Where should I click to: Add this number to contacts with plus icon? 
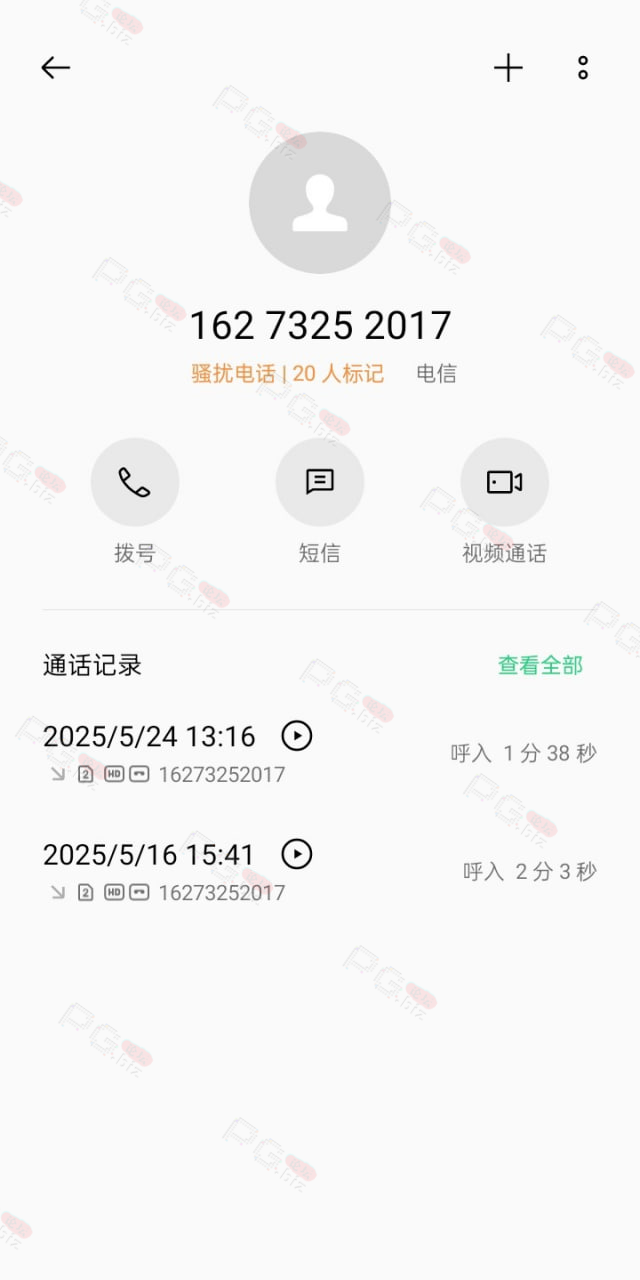[x=508, y=68]
